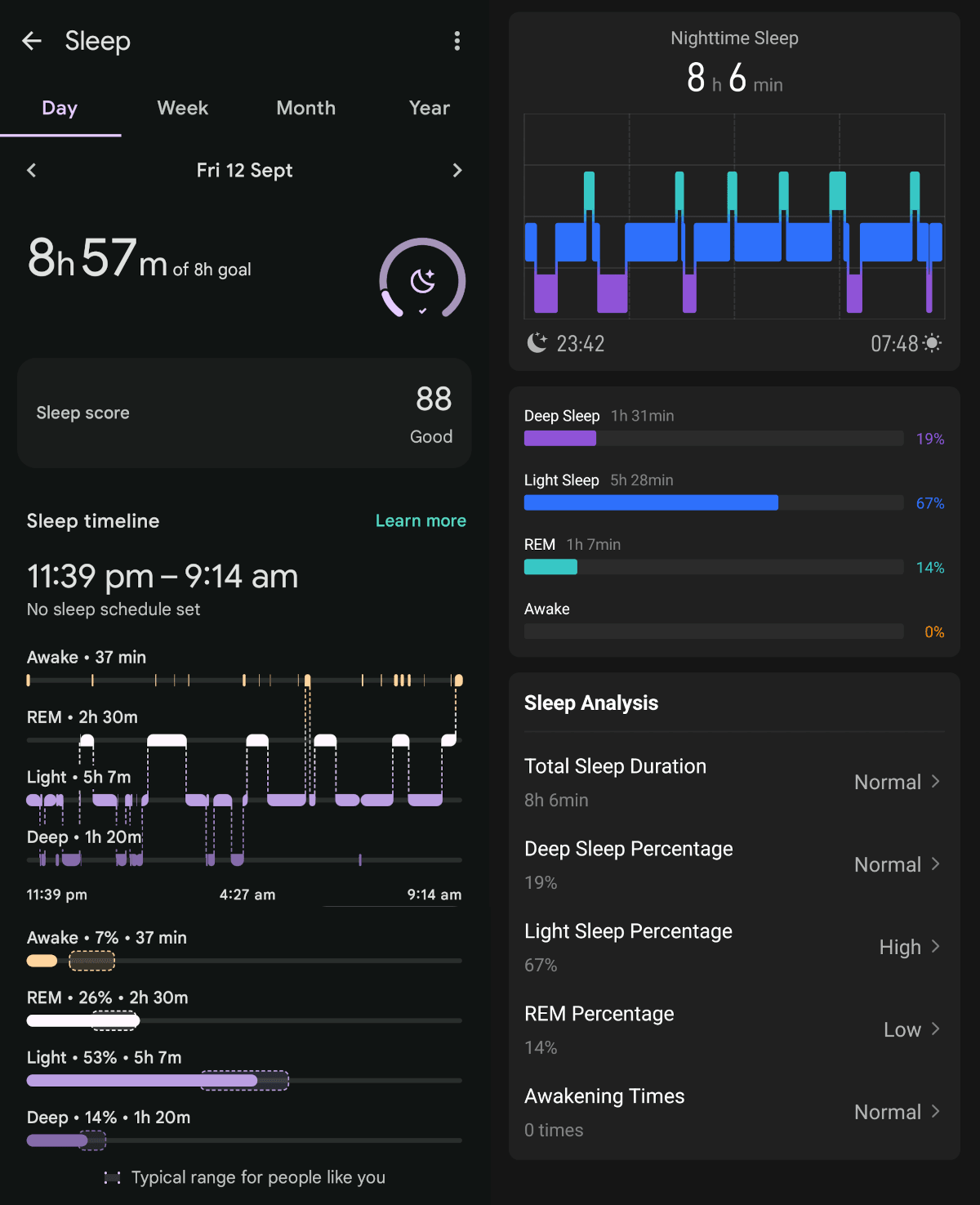Image resolution: width=980 pixels, height=1205 pixels.
Task: Expand REM Percentage details
Action: [934, 1029]
